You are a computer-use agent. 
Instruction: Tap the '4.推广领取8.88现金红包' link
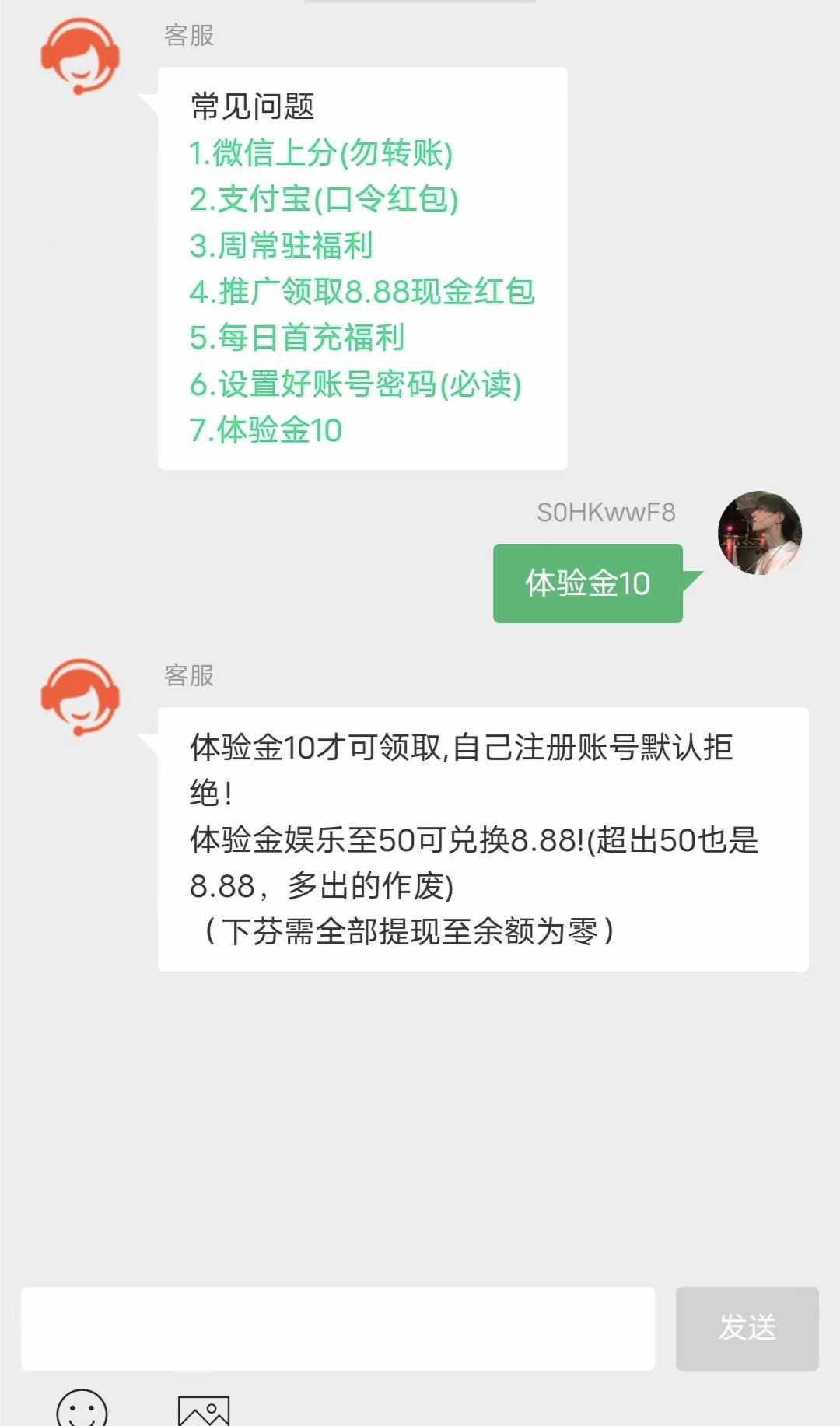coord(362,292)
